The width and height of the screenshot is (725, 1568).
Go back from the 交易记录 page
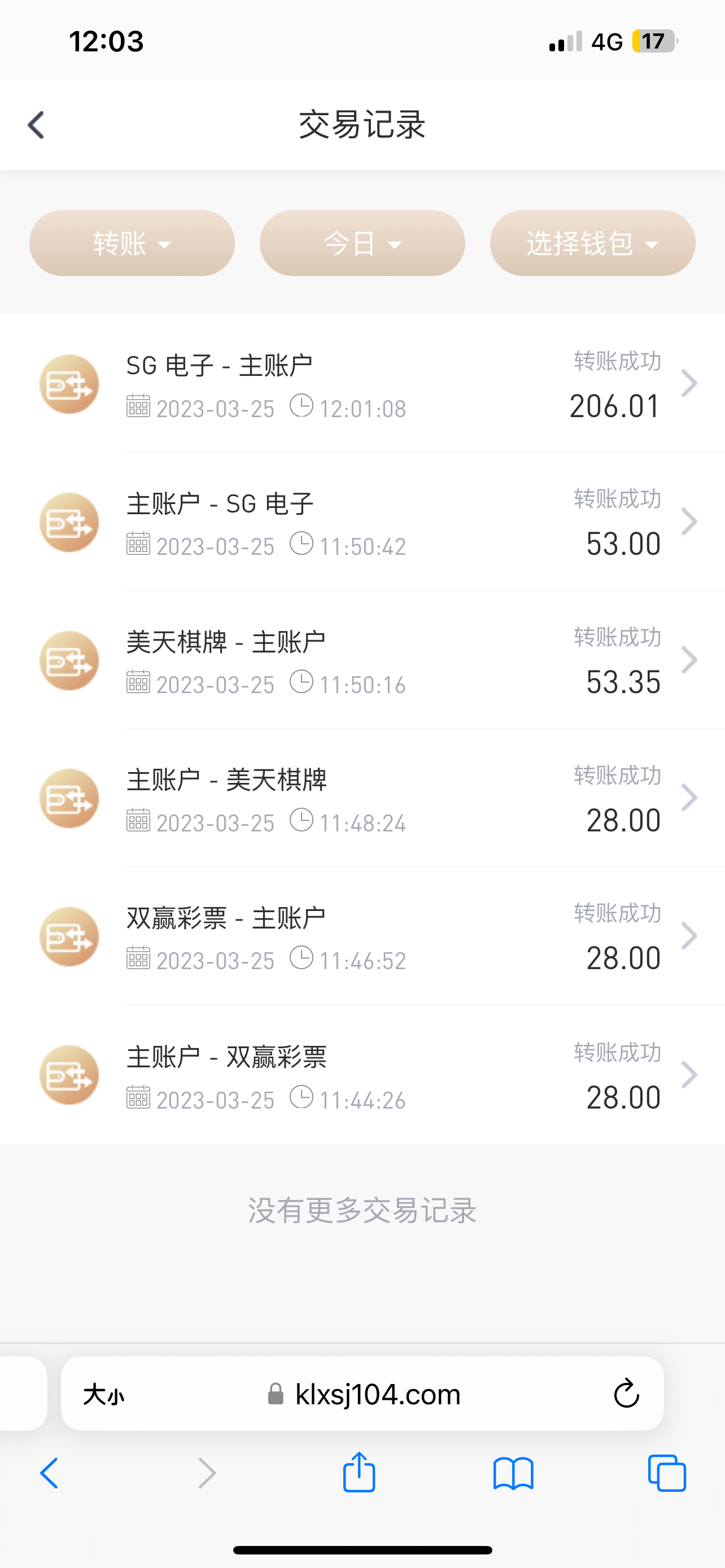click(37, 125)
